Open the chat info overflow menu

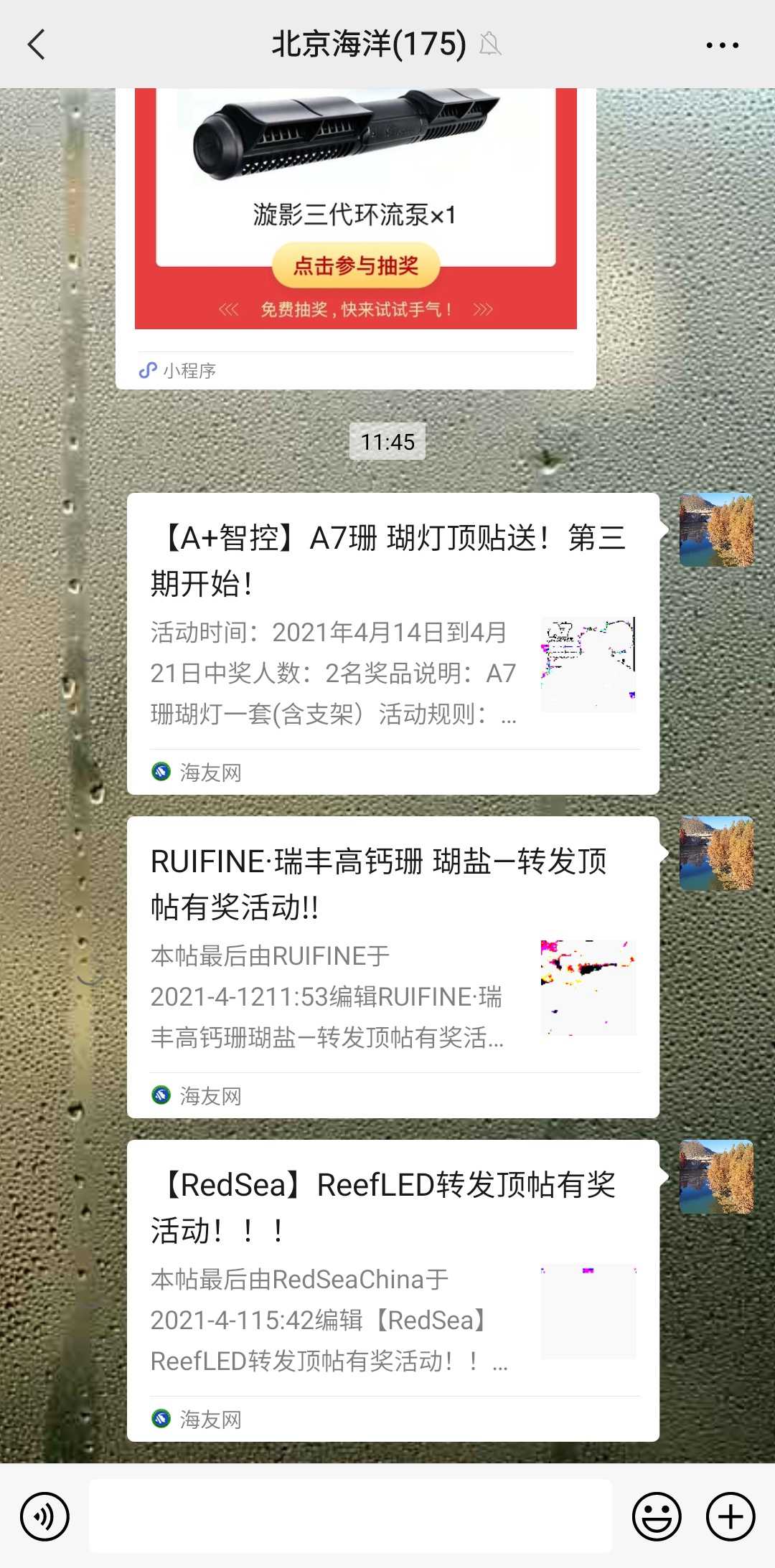tap(722, 44)
